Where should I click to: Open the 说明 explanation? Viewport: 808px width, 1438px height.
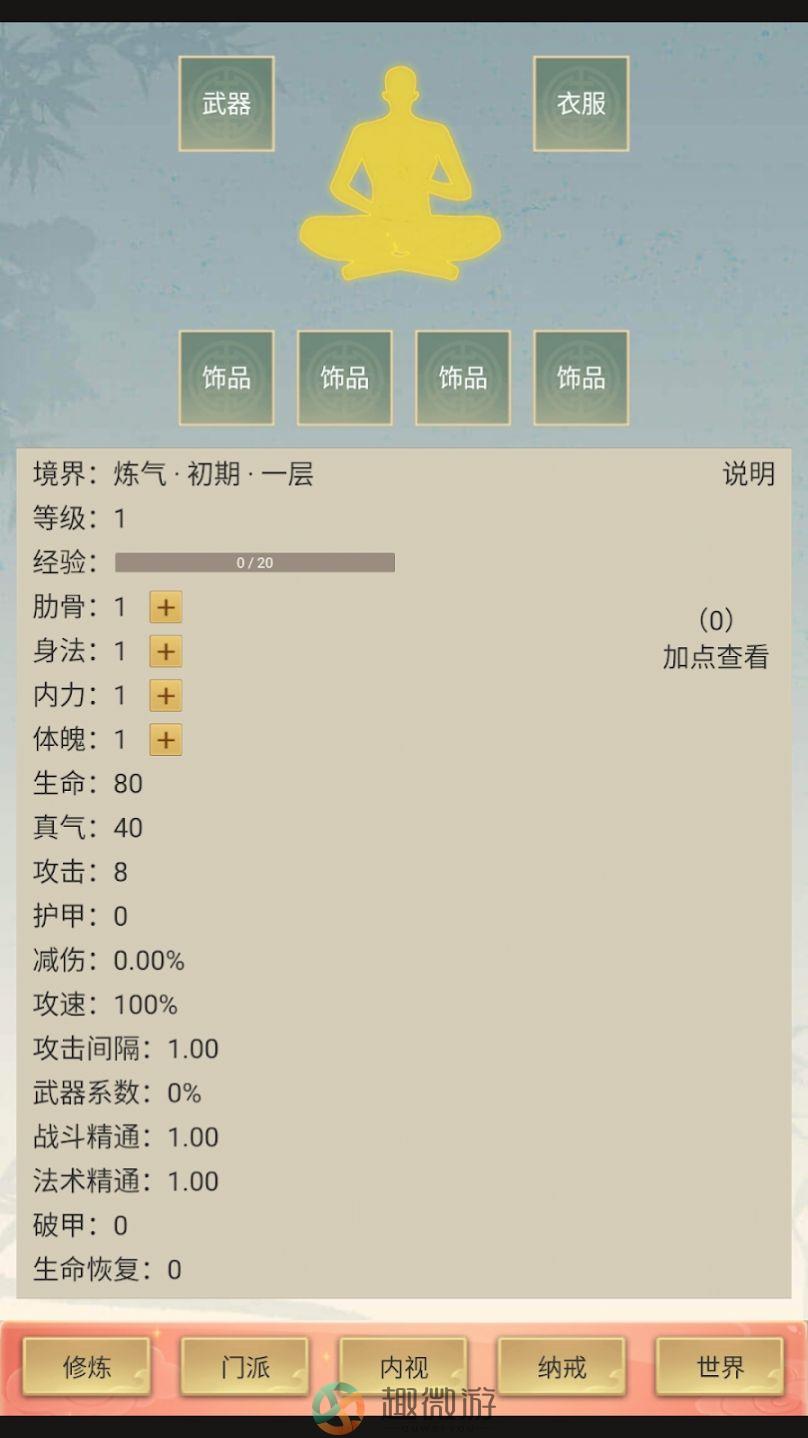tap(748, 474)
